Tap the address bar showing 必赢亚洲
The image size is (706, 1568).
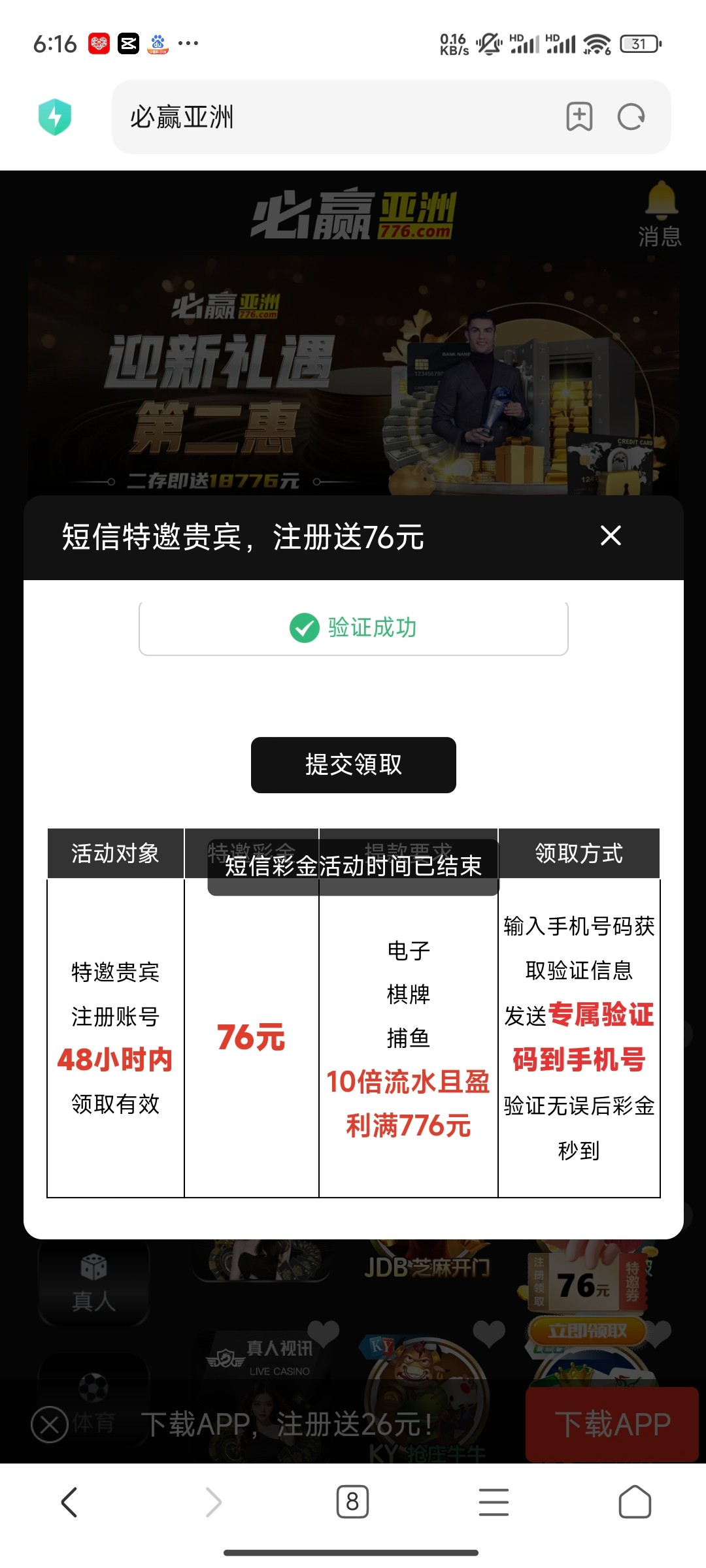(327, 118)
